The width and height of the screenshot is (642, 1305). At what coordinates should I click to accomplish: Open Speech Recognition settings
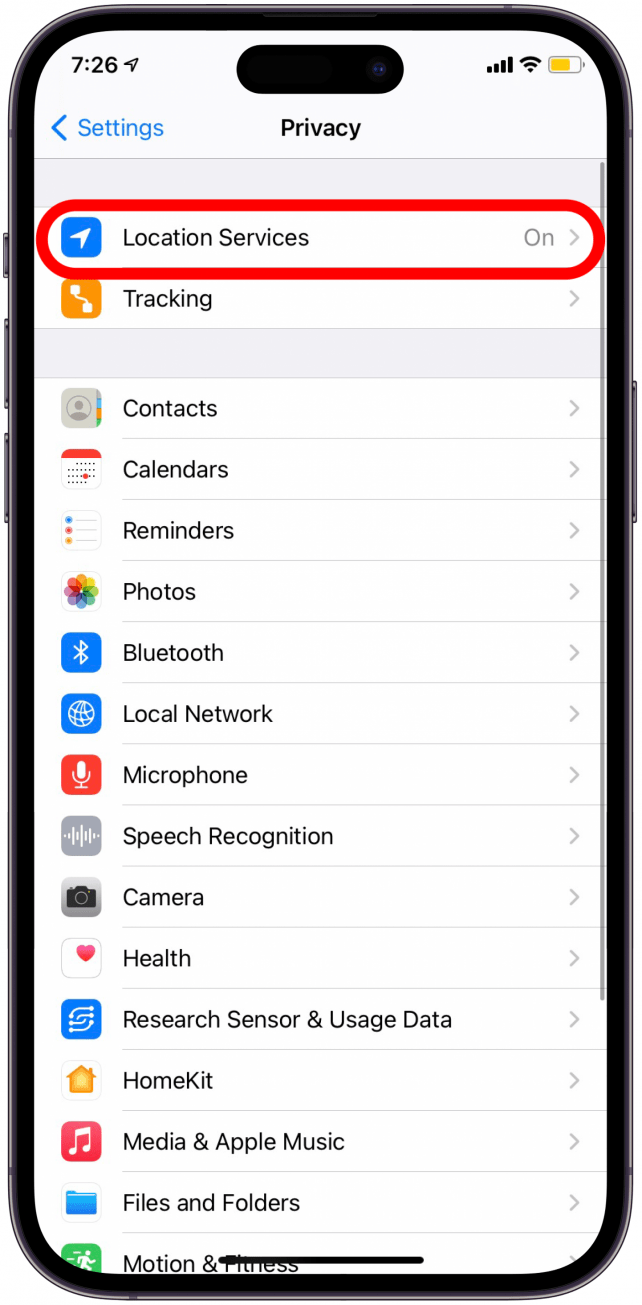[320, 836]
